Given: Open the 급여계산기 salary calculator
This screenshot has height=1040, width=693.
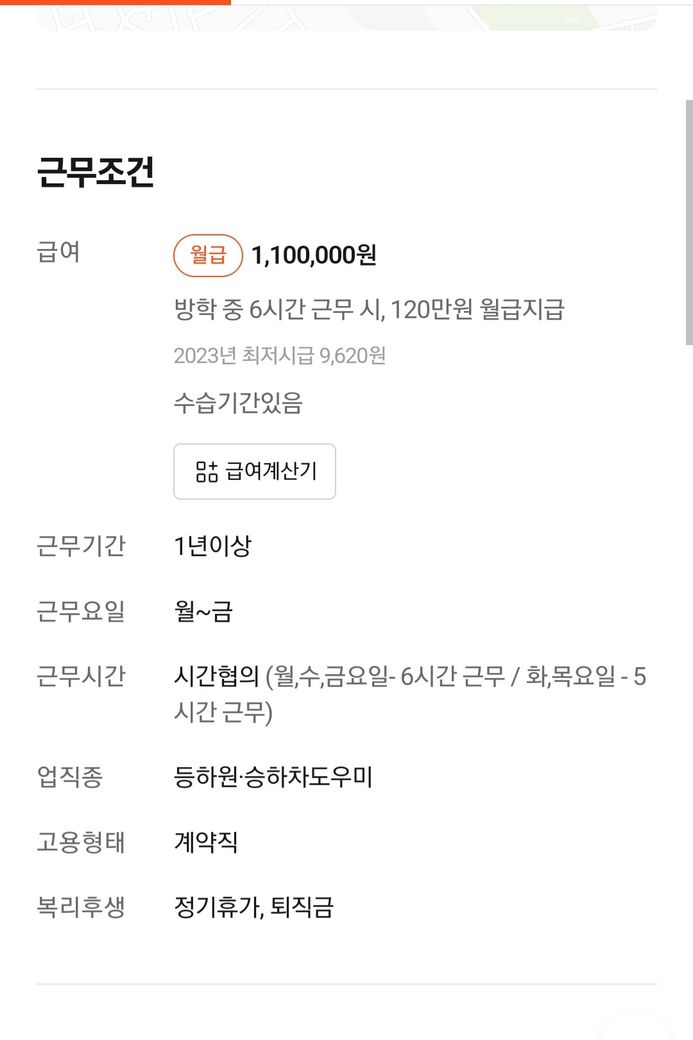Looking at the screenshot, I should point(254,471).
